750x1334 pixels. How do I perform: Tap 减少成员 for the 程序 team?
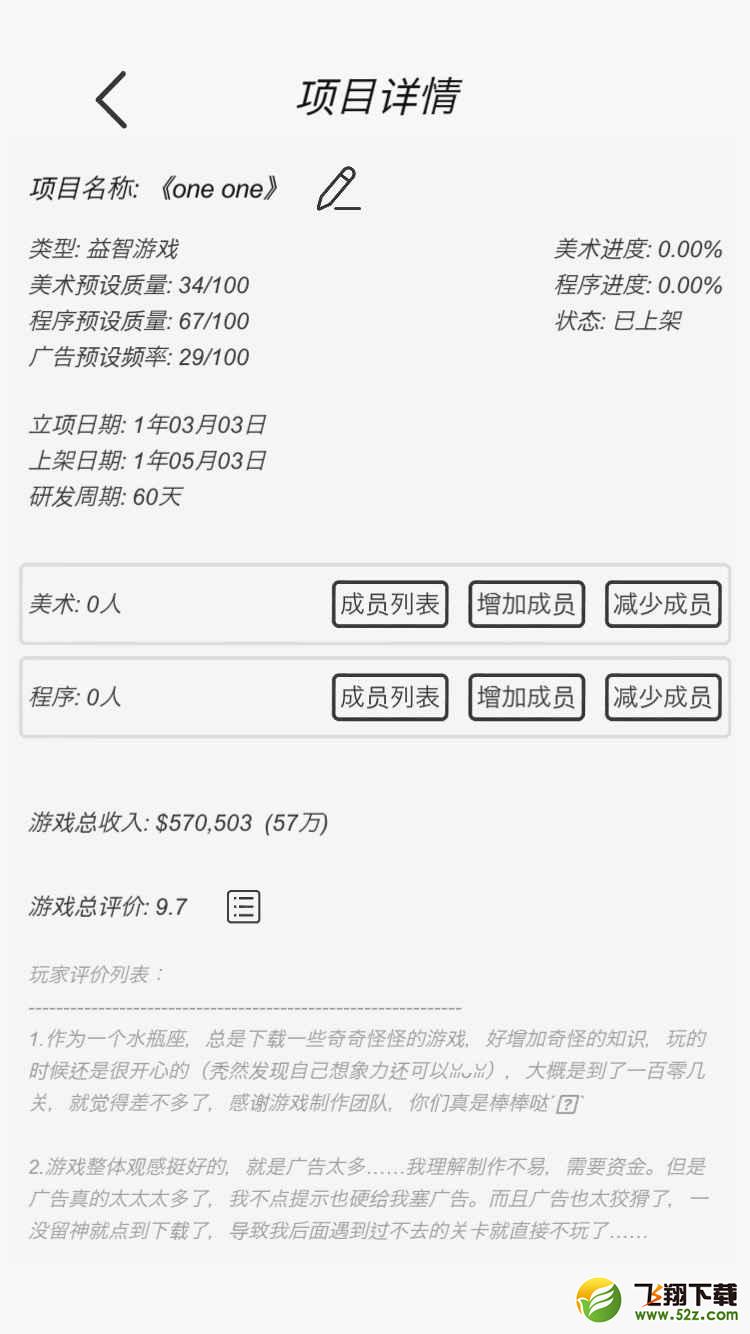[x=663, y=697]
